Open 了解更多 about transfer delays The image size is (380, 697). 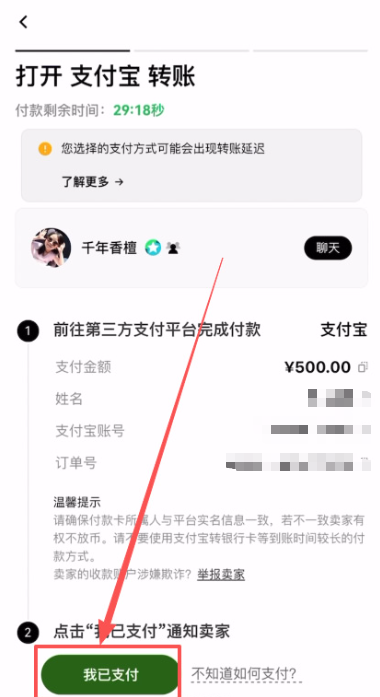tap(92, 181)
